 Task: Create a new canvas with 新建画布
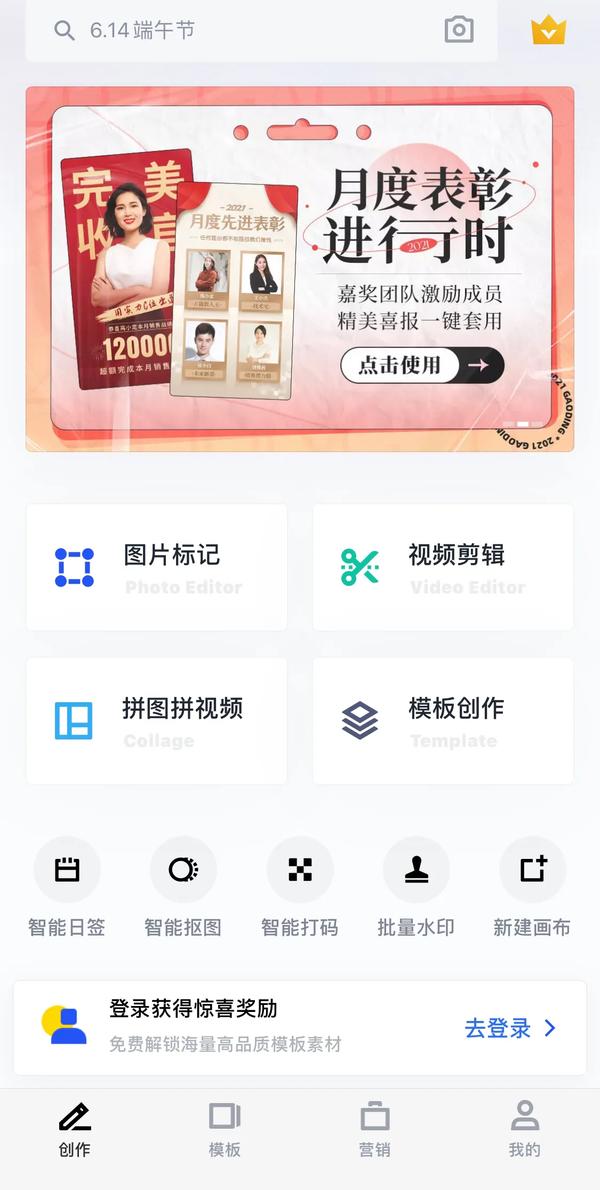532,885
